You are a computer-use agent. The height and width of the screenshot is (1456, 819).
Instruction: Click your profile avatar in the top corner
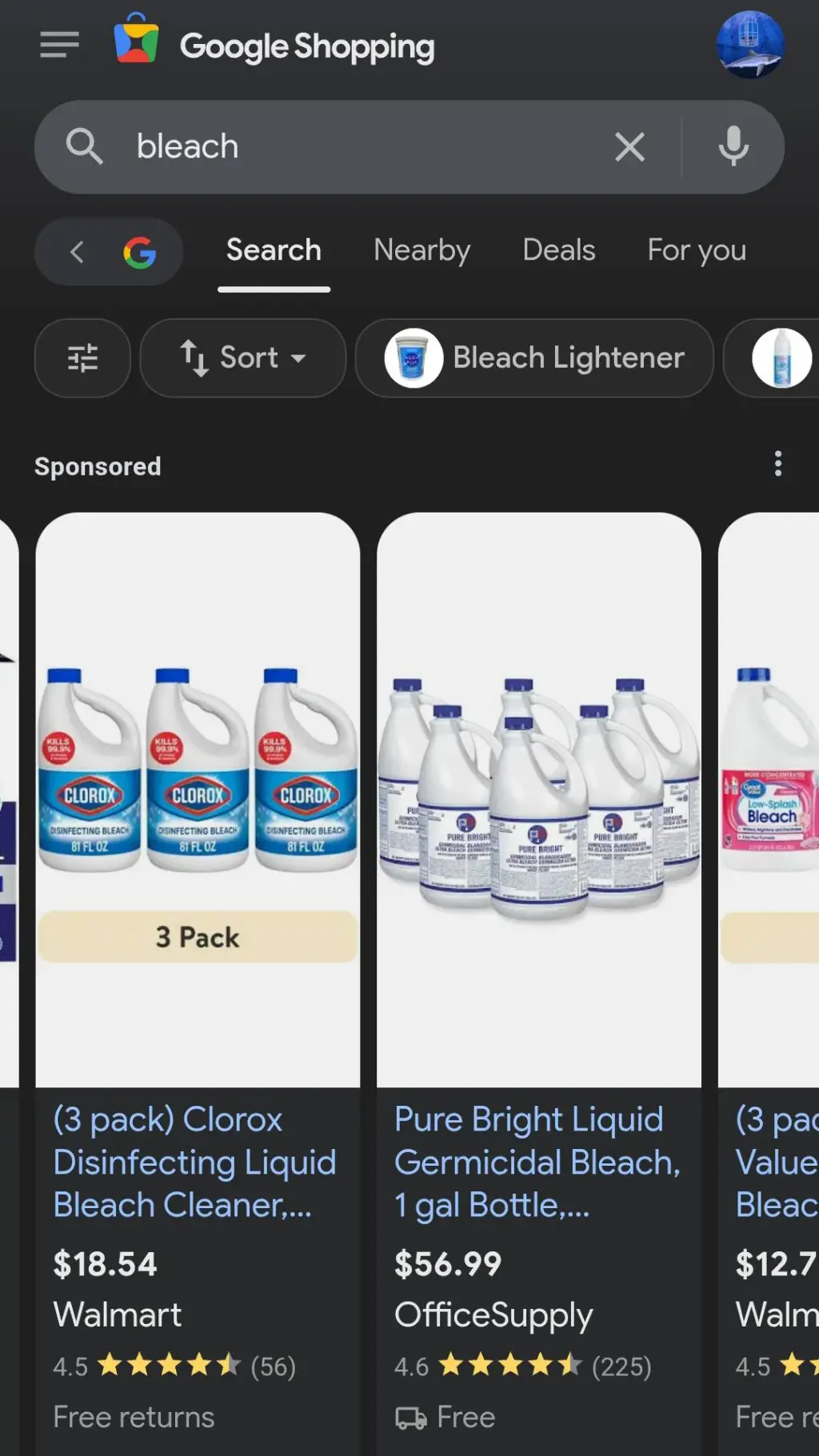pos(749,45)
